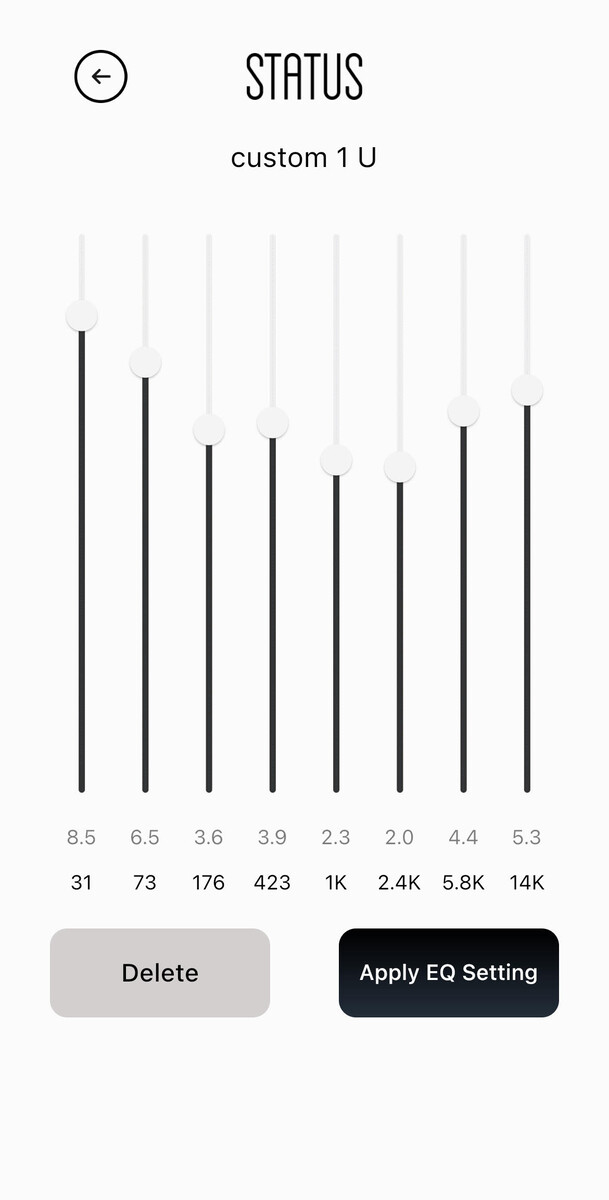The height and width of the screenshot is (1200, 609).
Task: Delete the custom 1 U preset
Action: coord(160,973)
